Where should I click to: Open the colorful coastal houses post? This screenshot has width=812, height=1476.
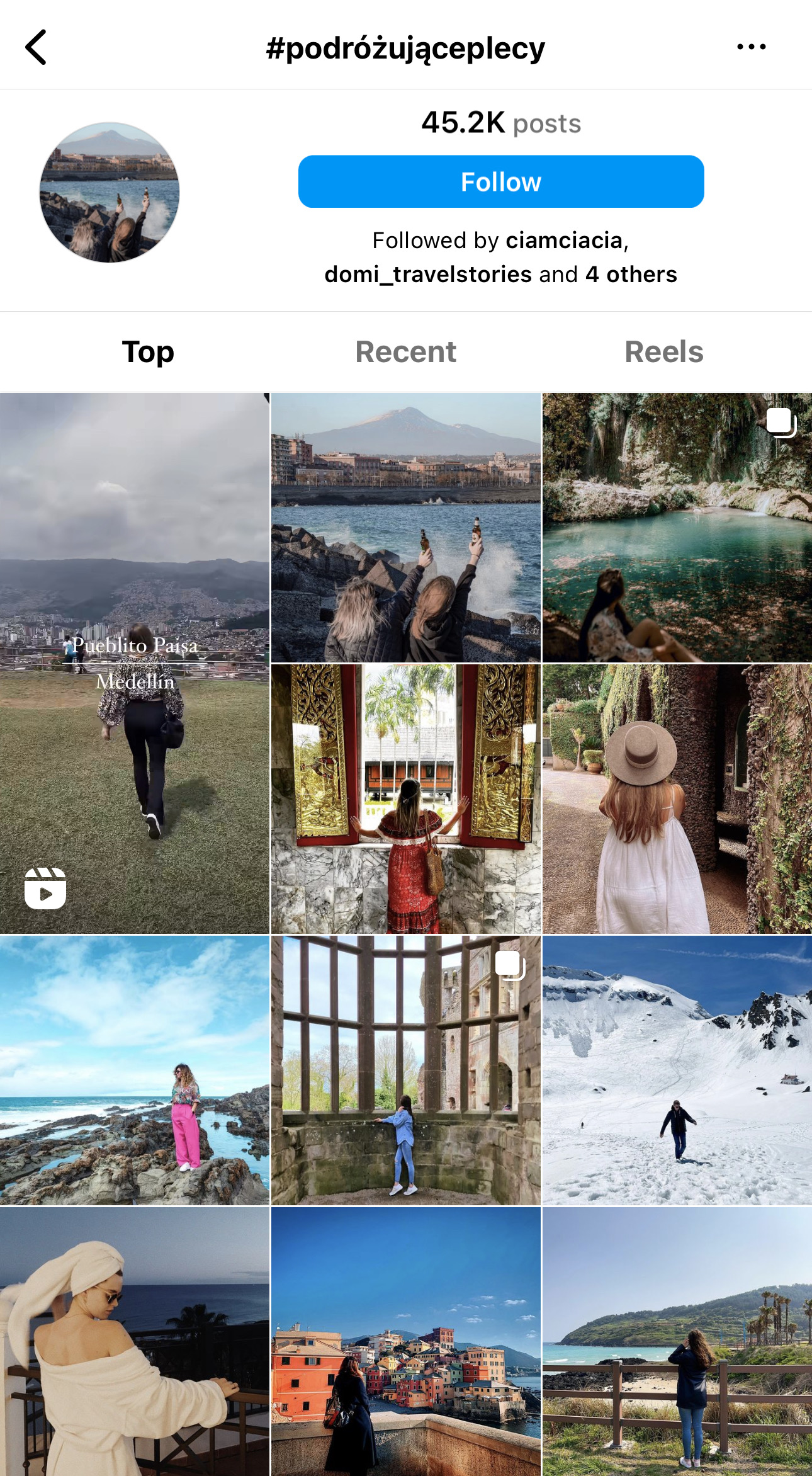pos(405,1341)
